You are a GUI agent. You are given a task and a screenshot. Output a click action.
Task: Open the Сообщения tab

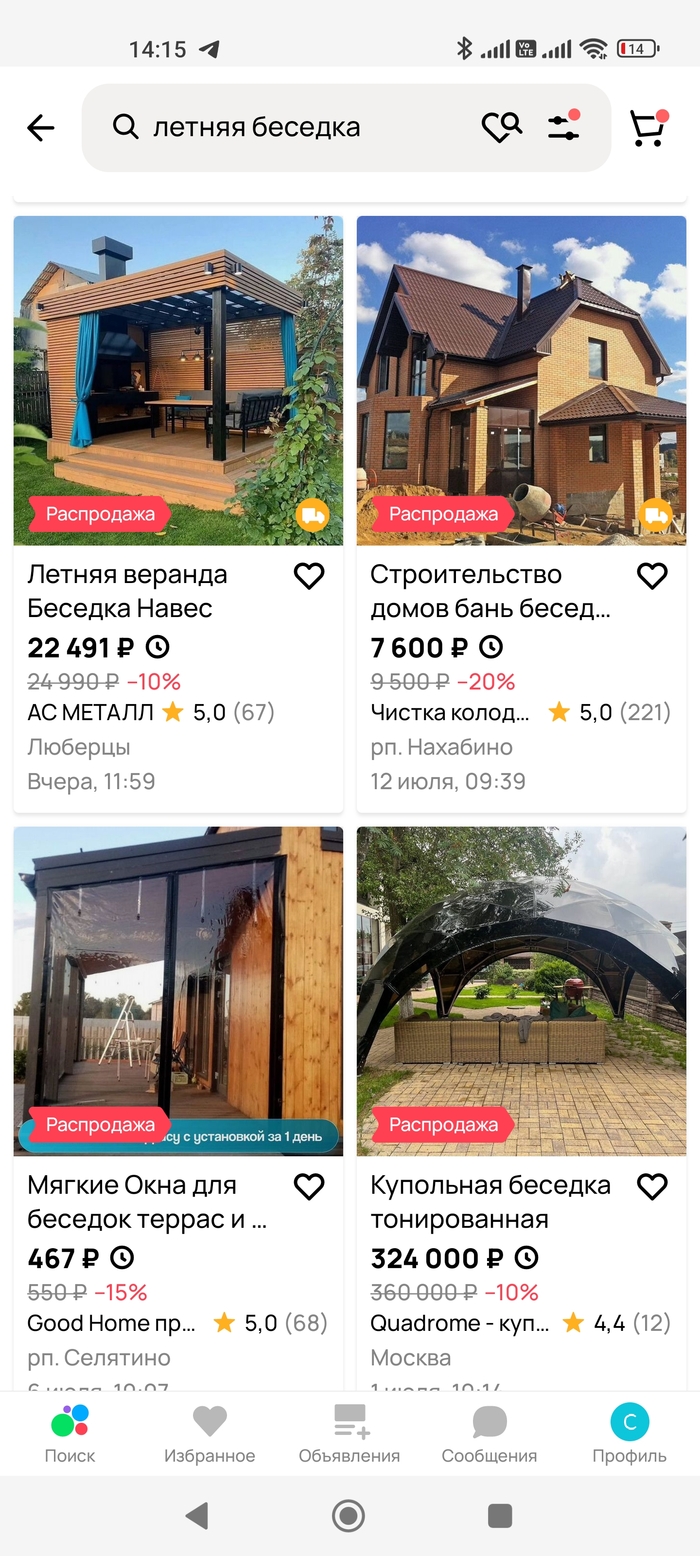[489, 1433]
